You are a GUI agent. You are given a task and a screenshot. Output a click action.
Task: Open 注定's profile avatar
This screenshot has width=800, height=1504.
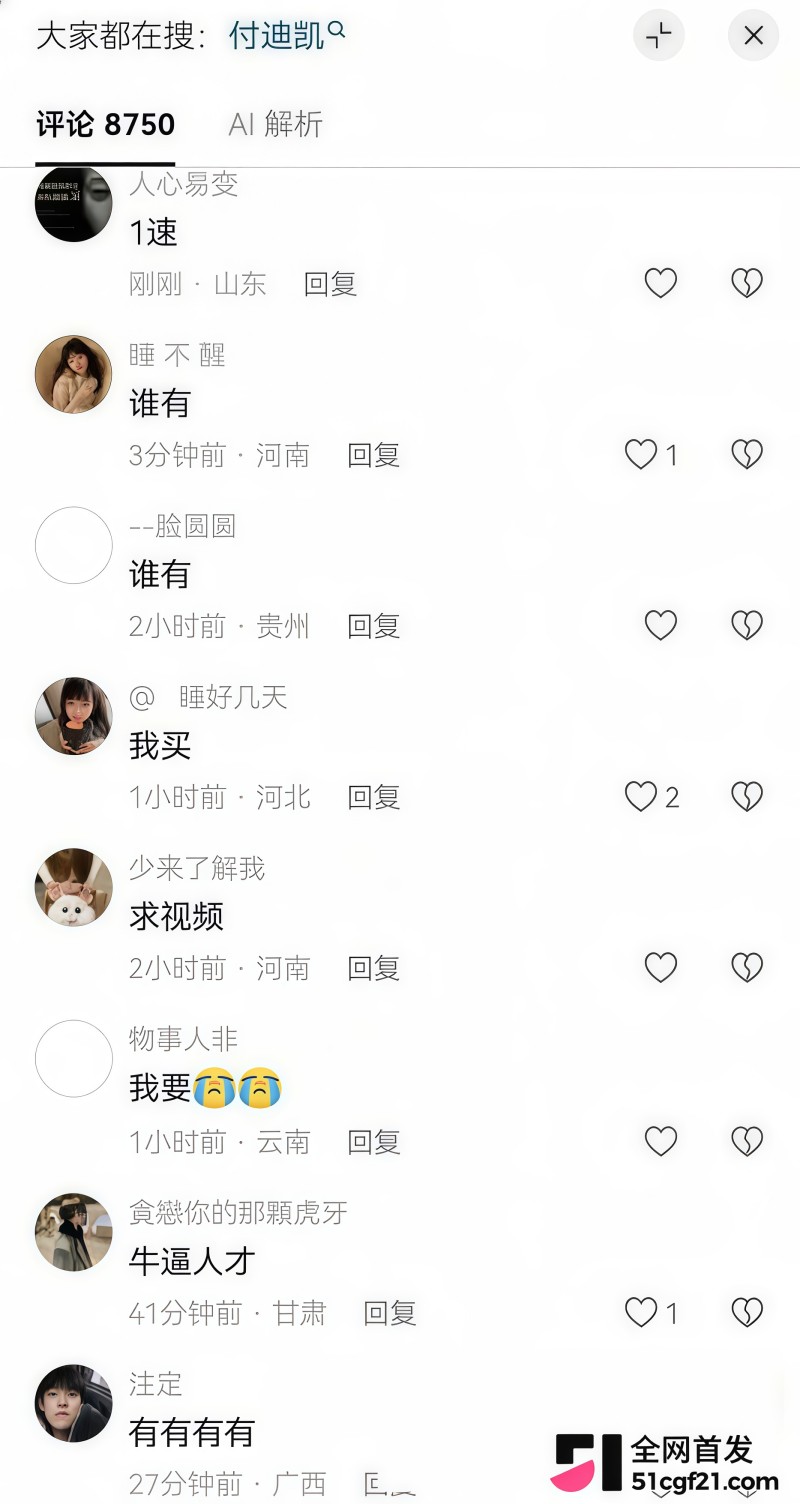click(74, 1403)
